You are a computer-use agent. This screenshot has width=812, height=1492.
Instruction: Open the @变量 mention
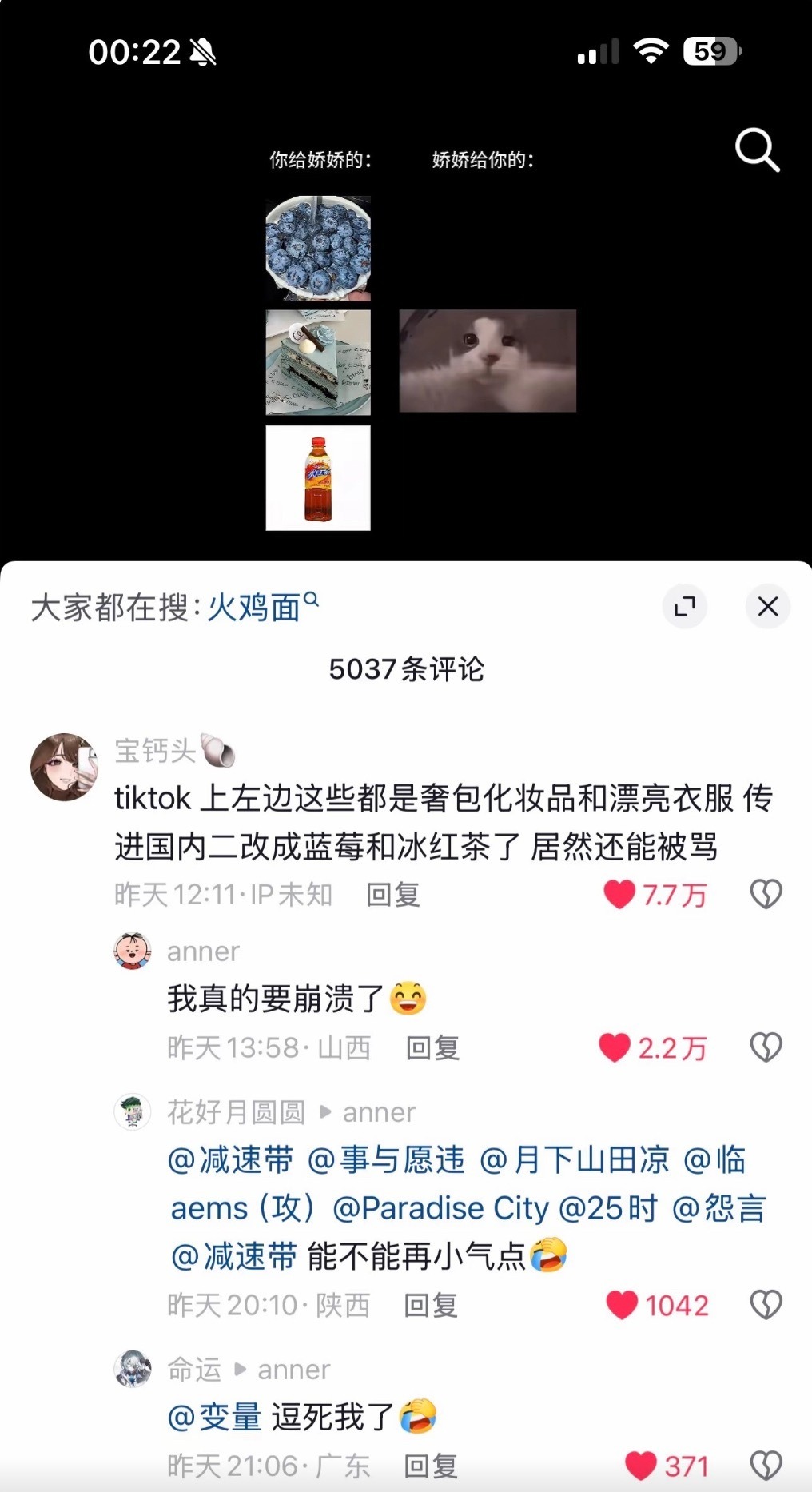coord(214,1418)
